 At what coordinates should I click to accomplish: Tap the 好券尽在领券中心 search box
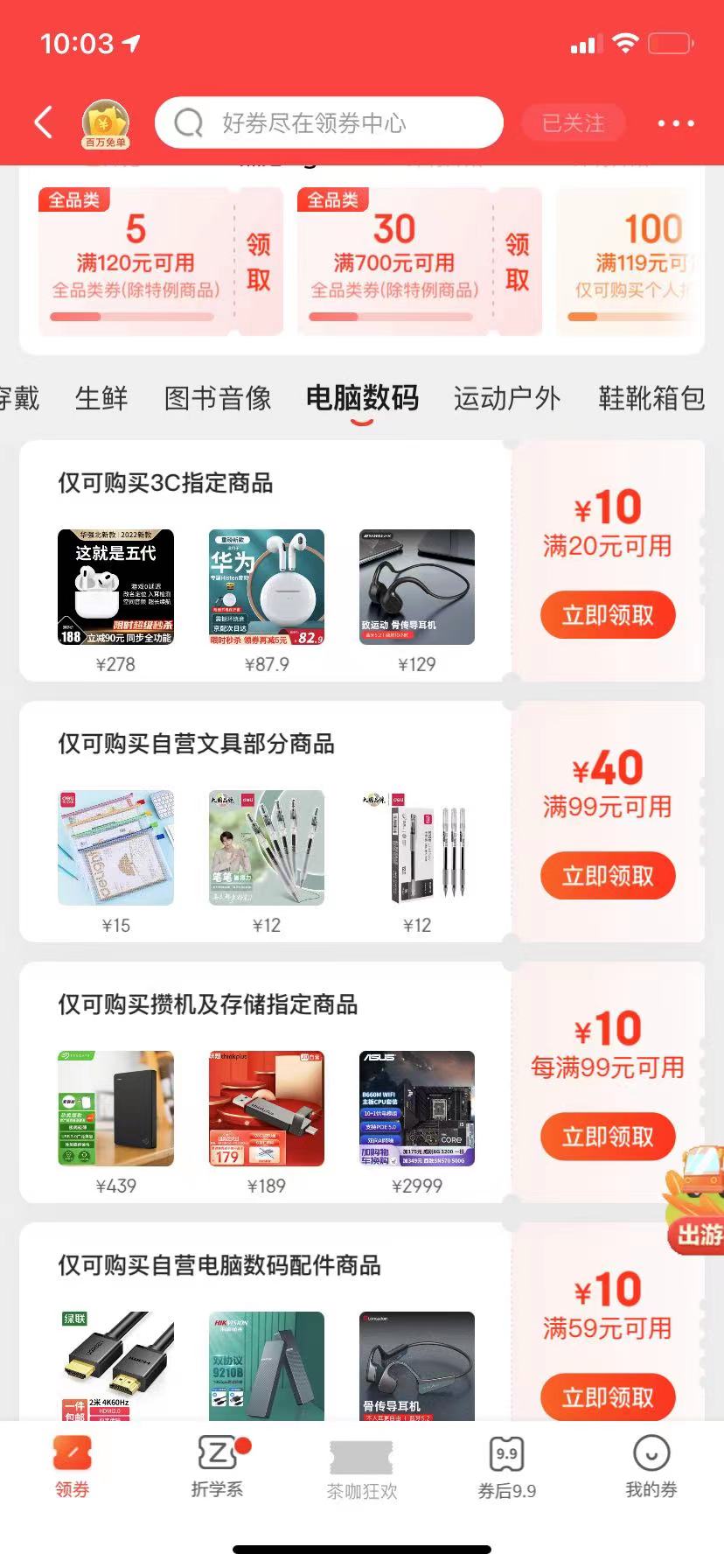coord(329,123)
